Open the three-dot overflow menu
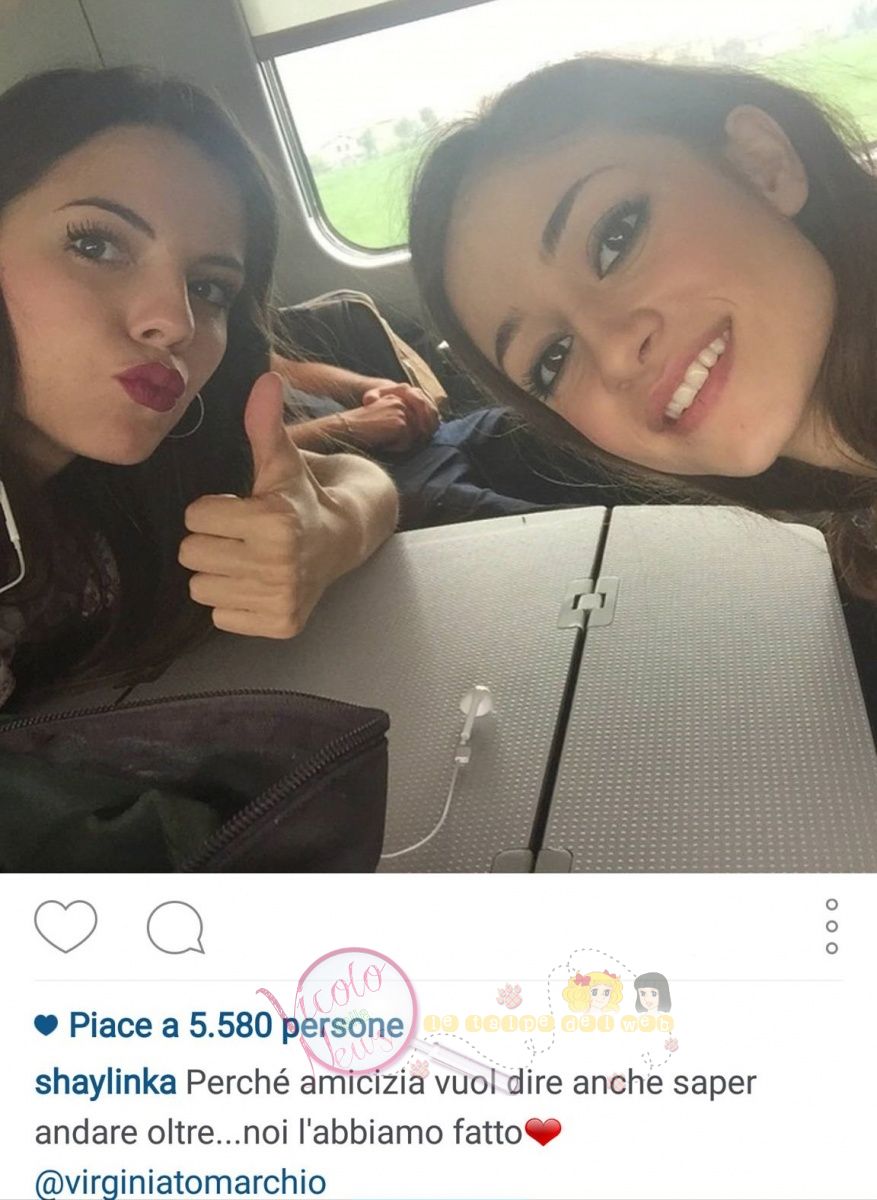The image size is (877, 1200). [x=831, y=926]
